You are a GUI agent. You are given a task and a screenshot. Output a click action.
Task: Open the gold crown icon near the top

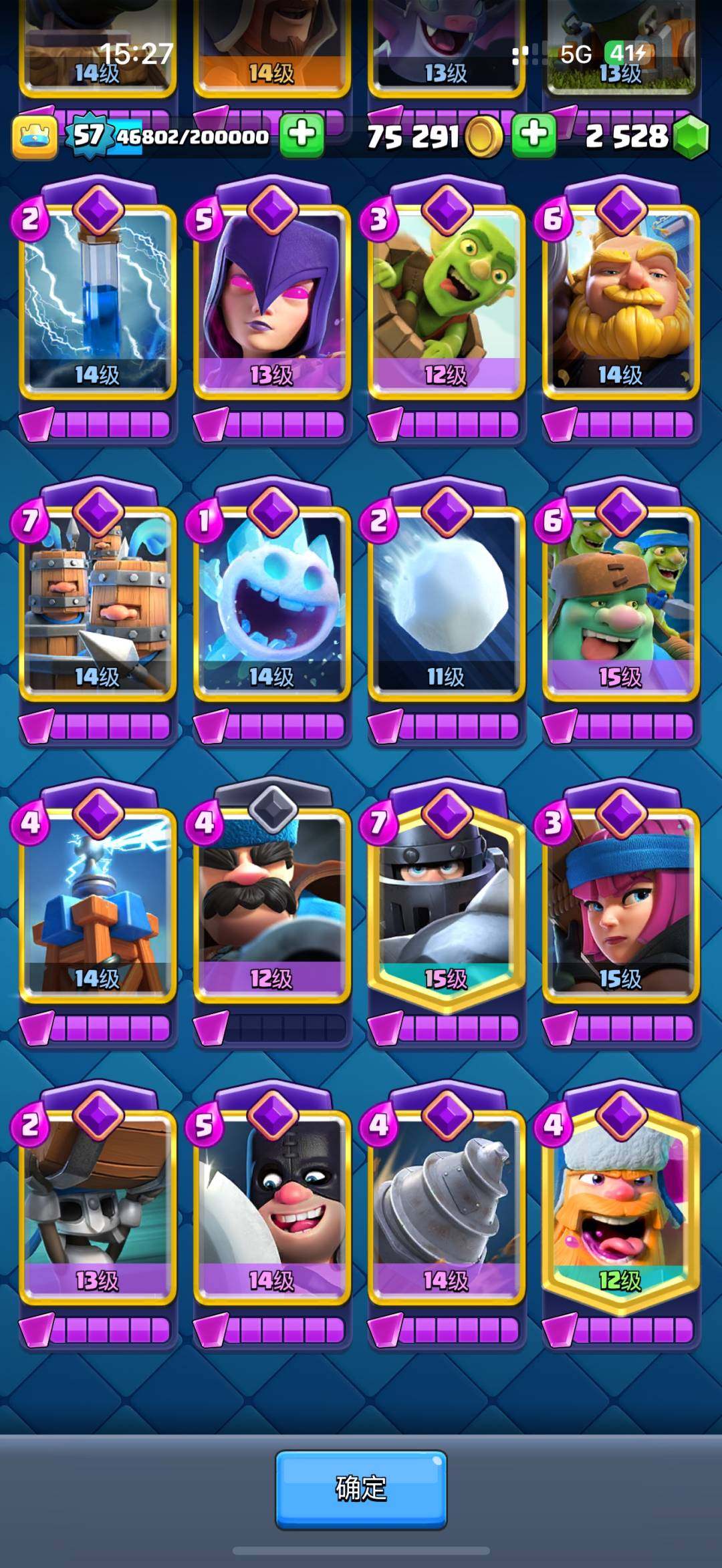pyautogui.click(x=34, y=138)
